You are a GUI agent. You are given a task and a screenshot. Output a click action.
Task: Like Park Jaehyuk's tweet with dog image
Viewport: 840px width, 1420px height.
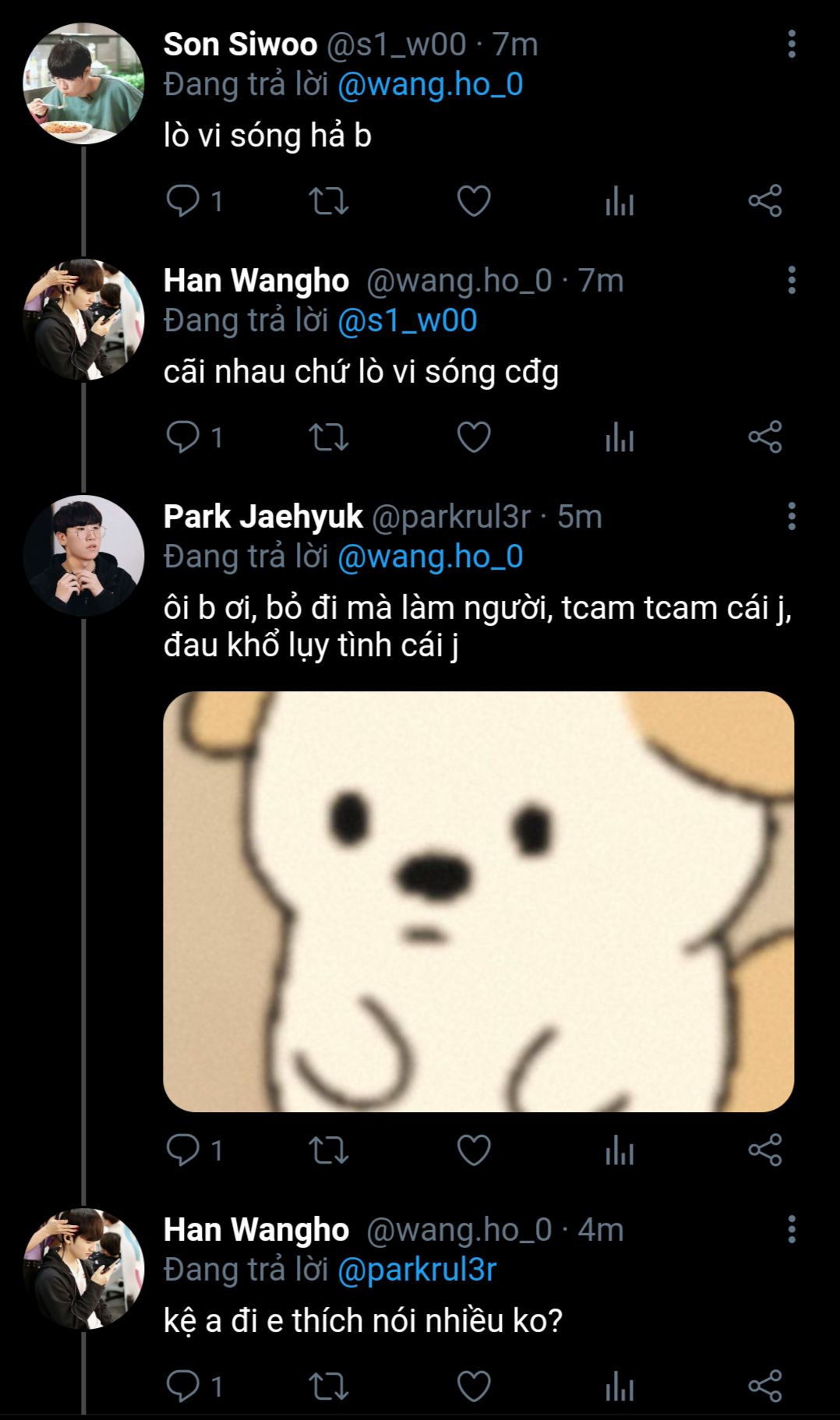[x=473, y=1150]
